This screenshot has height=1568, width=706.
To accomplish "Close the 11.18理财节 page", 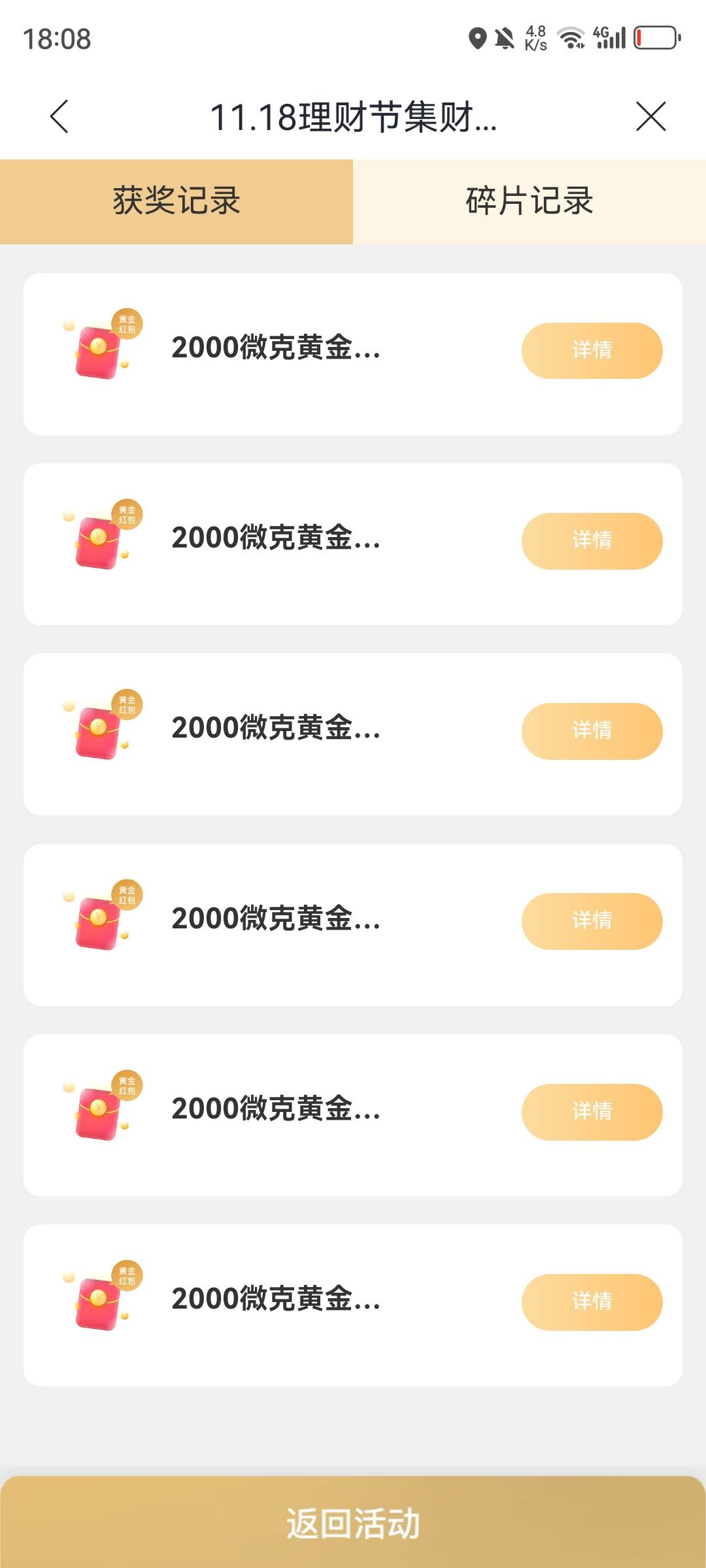I will click(650, 117).
